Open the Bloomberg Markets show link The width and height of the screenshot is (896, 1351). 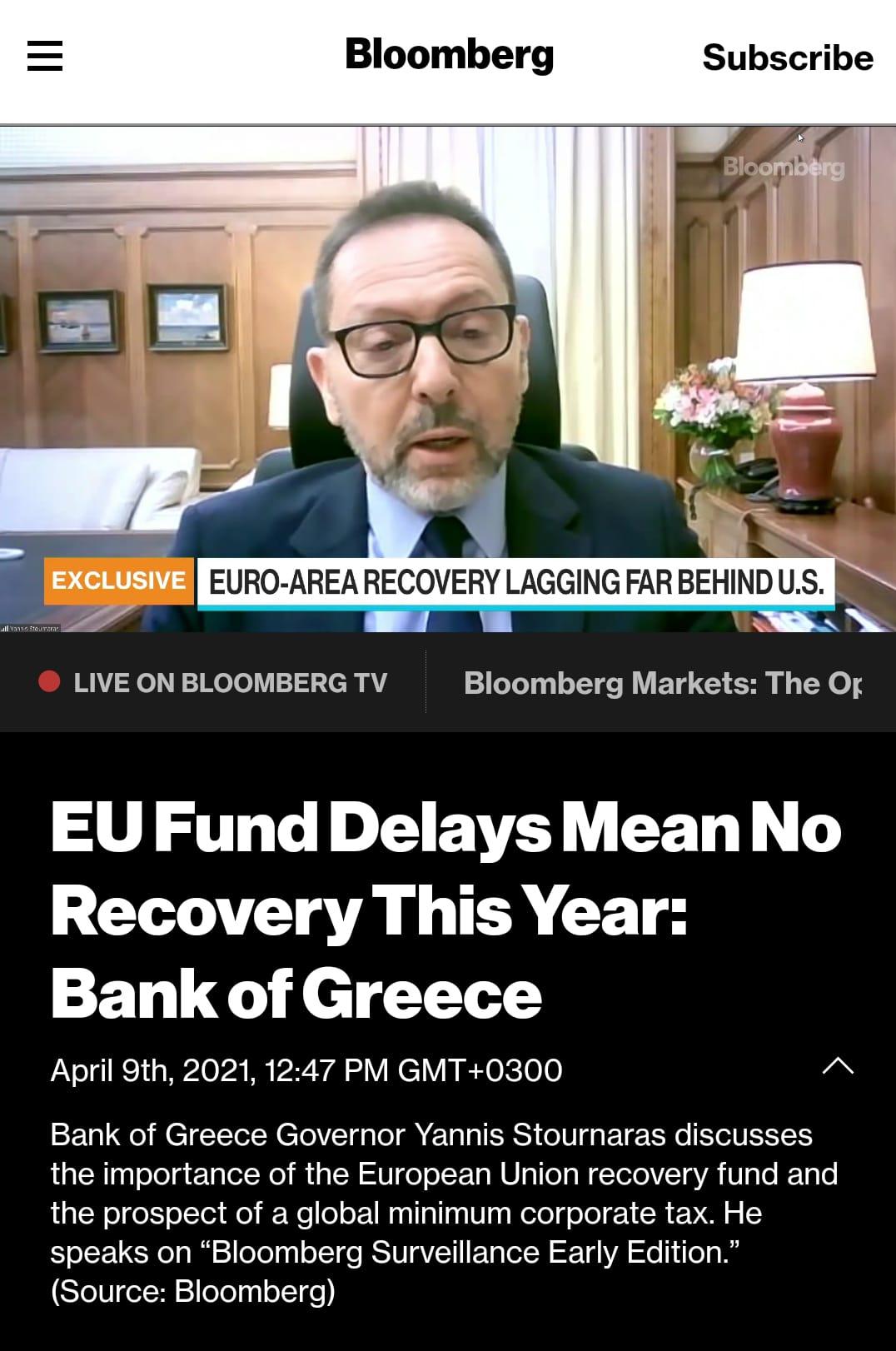click(662, 683)
